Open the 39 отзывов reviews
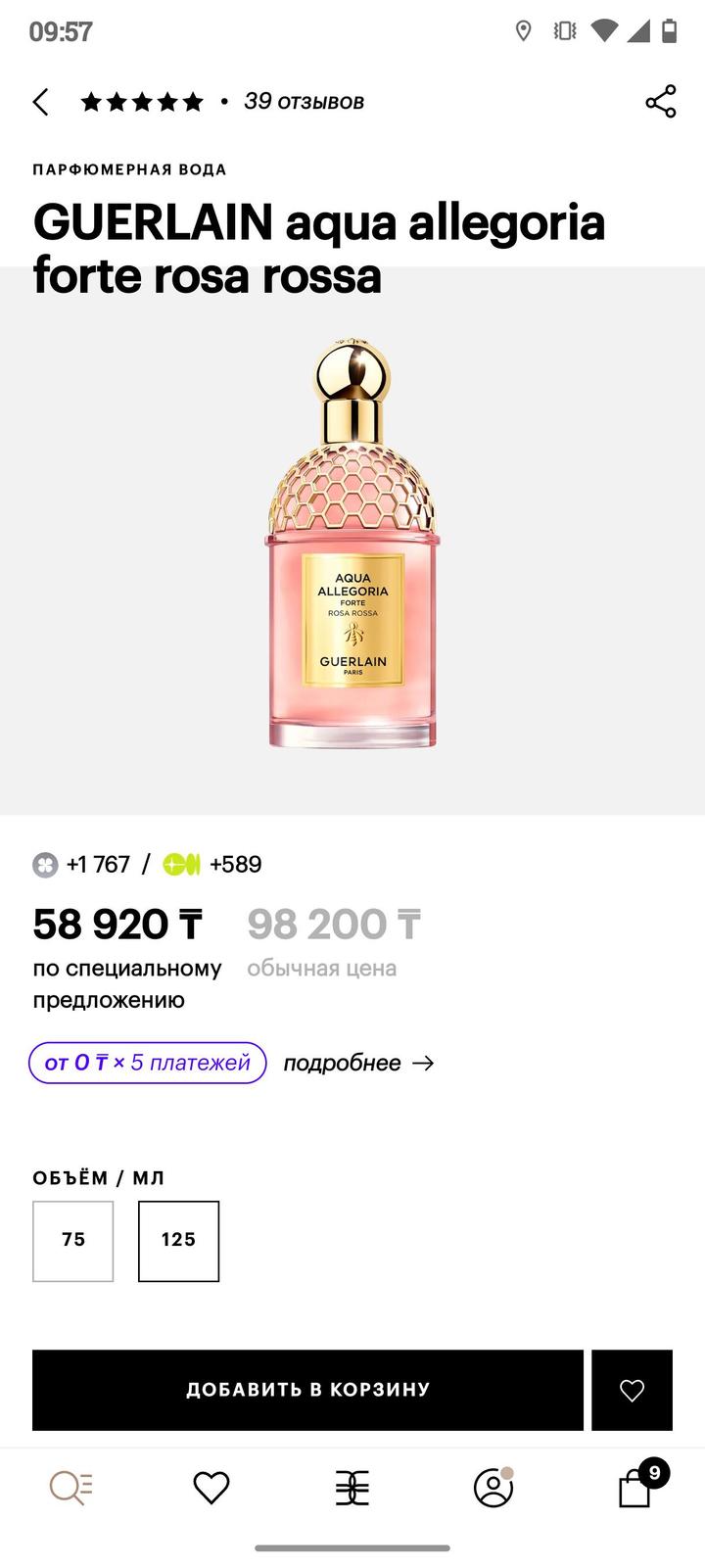 [x=304, y=102]
